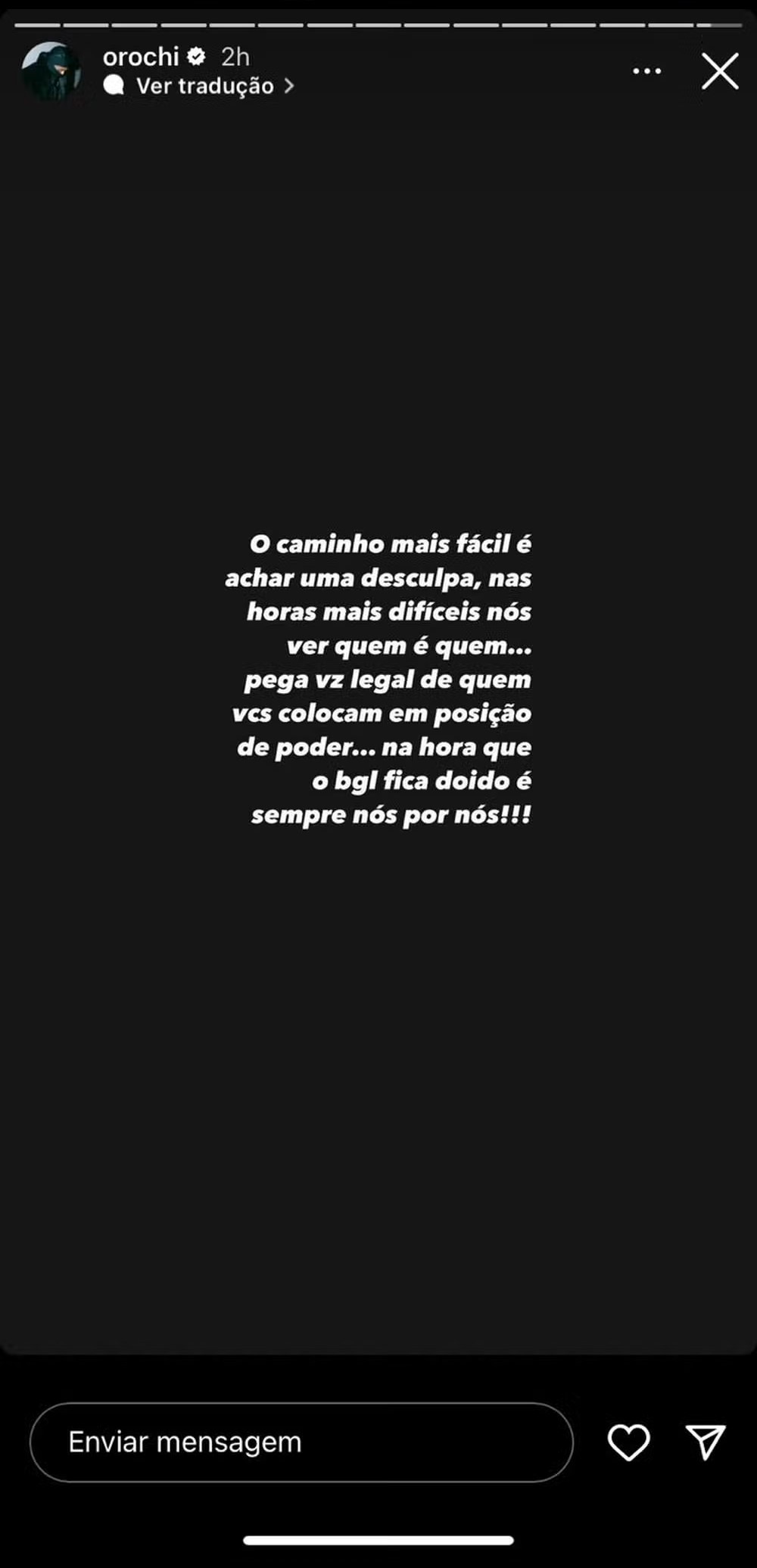The image size is (757, 1568).
Task: Share the story via paper plane icon
Action: coord(706,1442)
